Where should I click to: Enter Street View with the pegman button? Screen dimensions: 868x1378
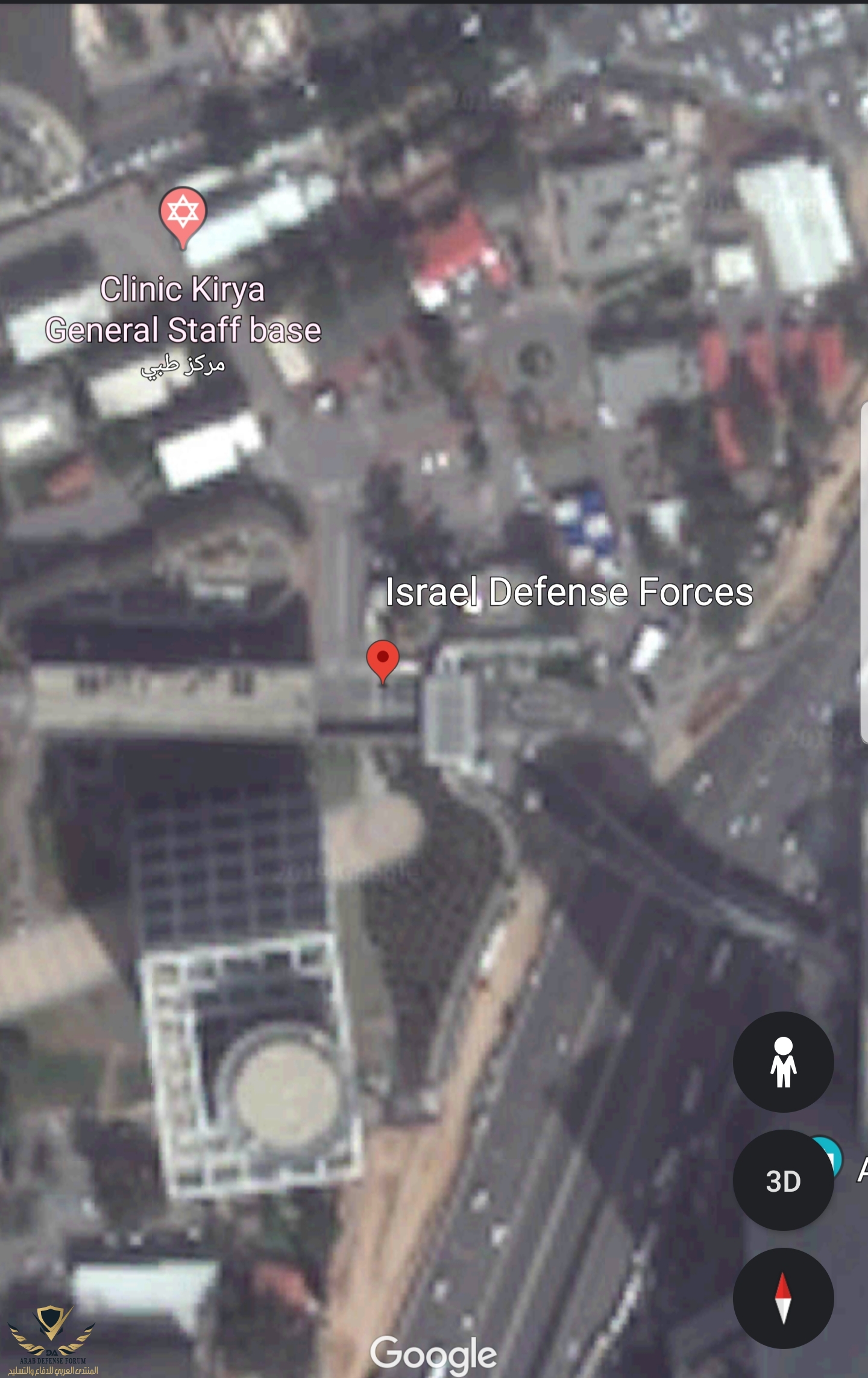click(783, 1062)
